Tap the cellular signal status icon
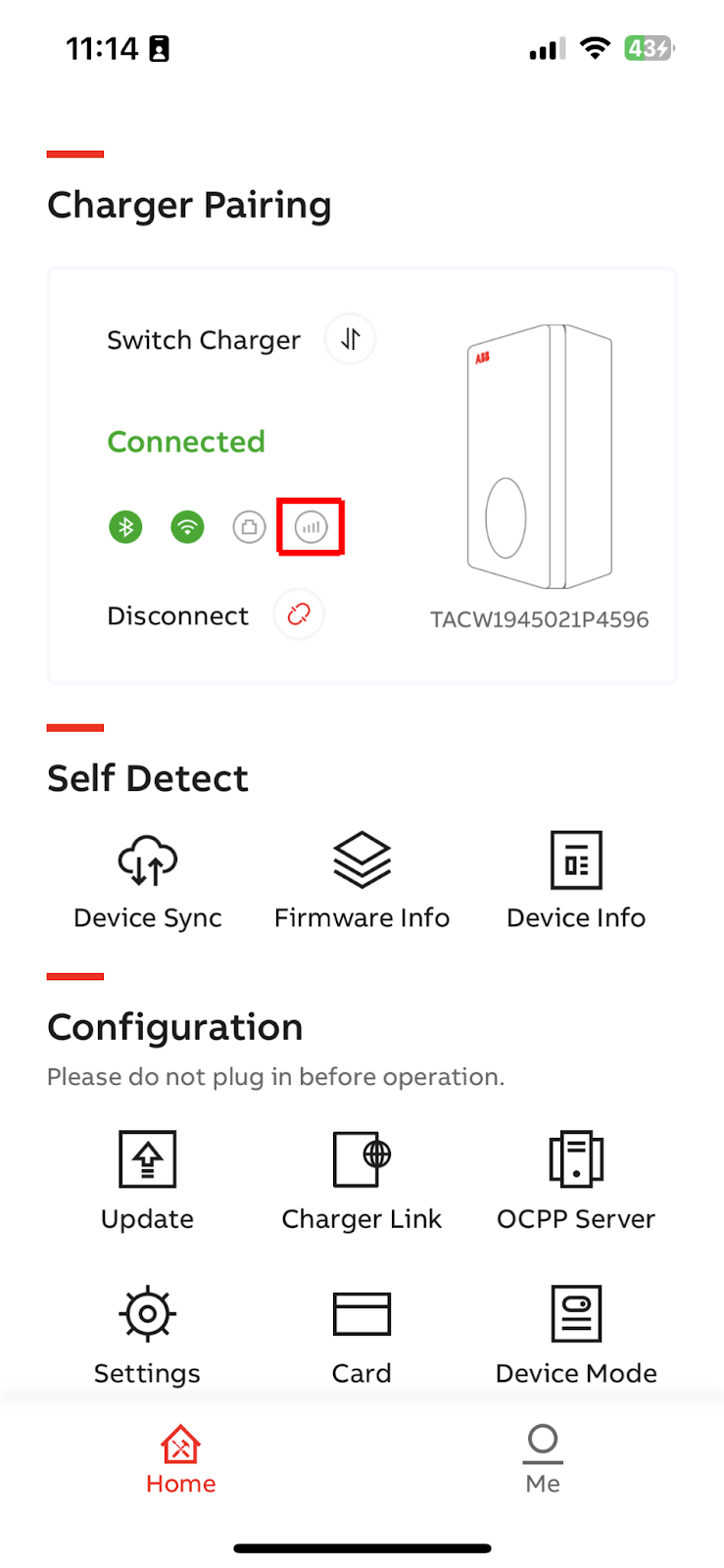 [311, 527]
